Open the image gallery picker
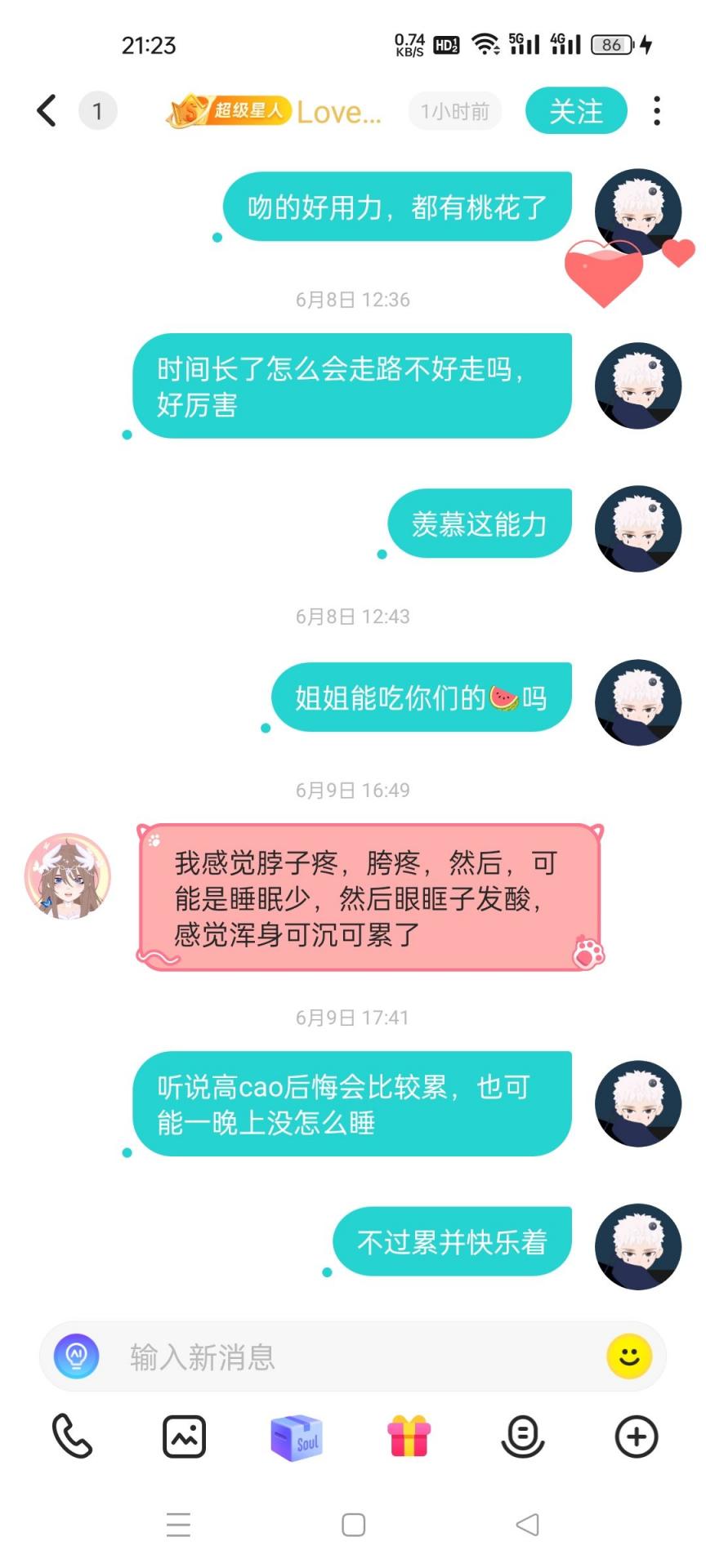 tap(184, 1437)
